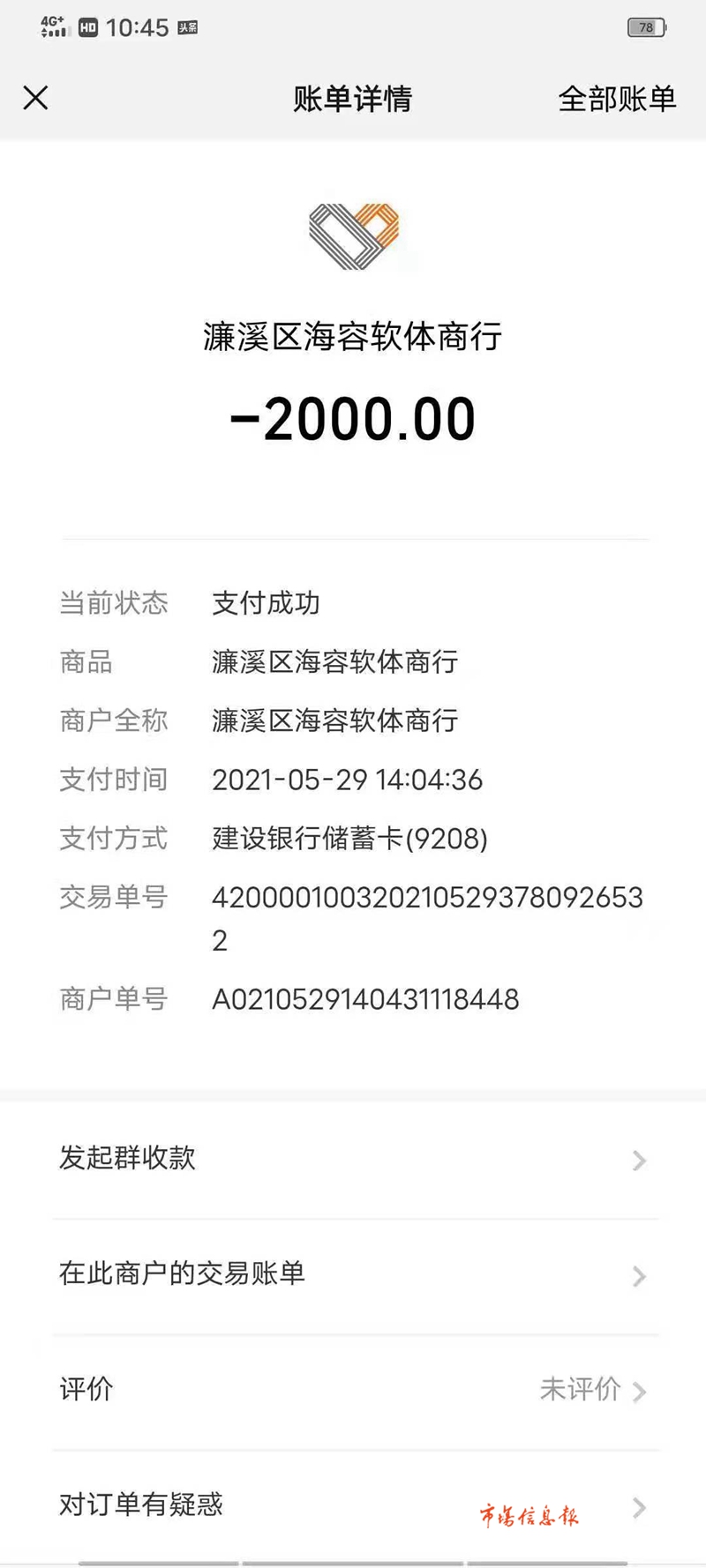This screenshot has width=706, height=1568.
Task: Open 对订单有疑惑 help row
Action: pyautogui.click(x=353, y=1506)
